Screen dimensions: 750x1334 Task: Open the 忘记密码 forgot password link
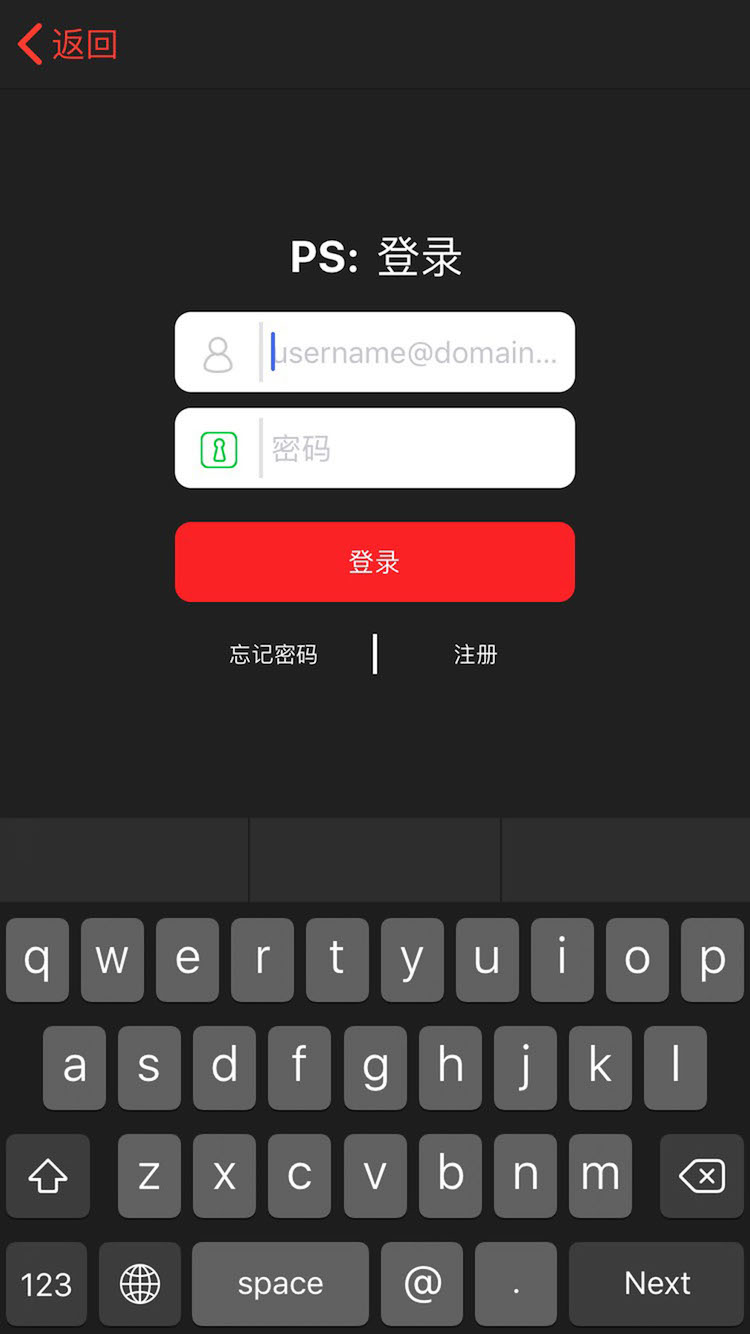(x=273, y=654)
